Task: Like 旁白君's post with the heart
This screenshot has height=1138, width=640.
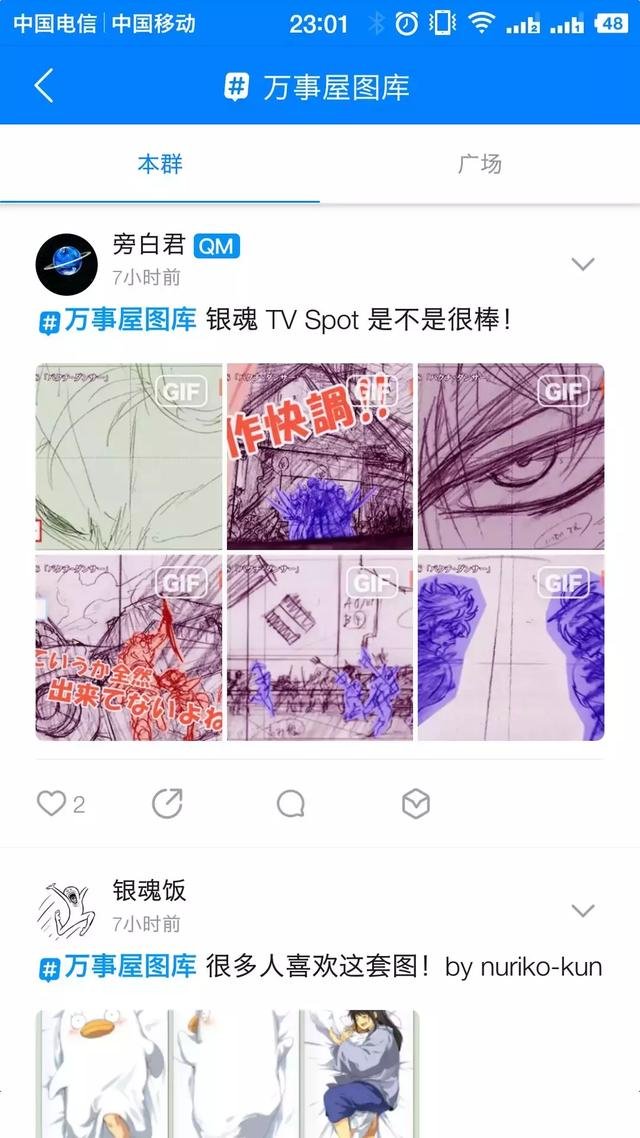Action: [52, 803]
